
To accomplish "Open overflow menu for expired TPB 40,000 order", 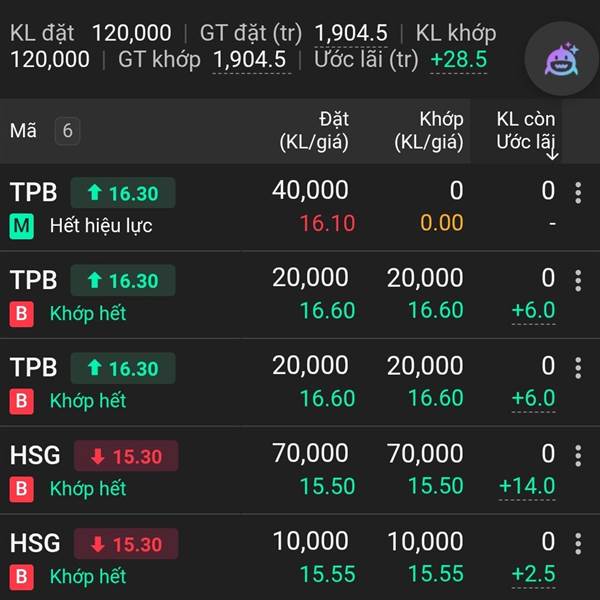I will point(577,194).
